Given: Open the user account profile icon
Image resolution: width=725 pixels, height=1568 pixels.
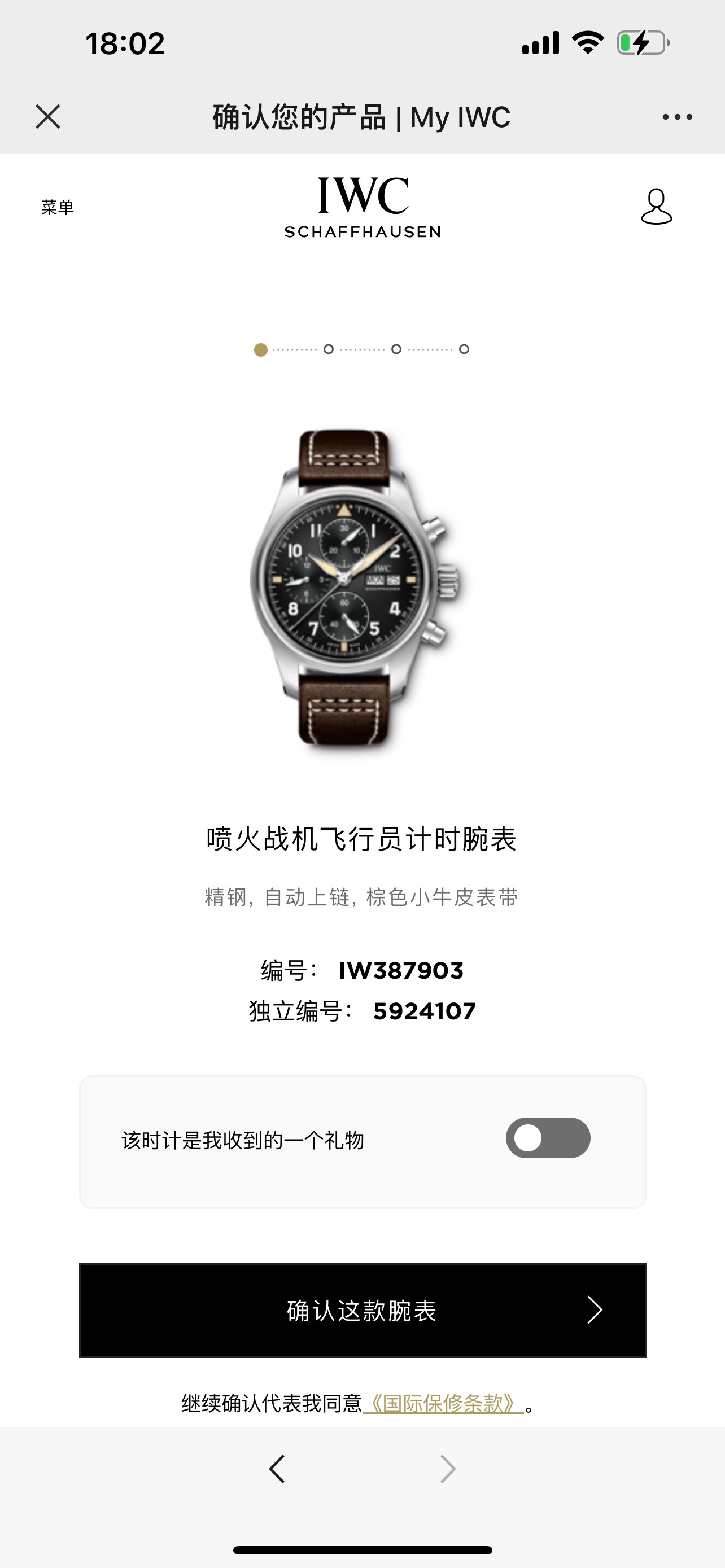Looking at the screenshot, I should (x=656, y=207).
